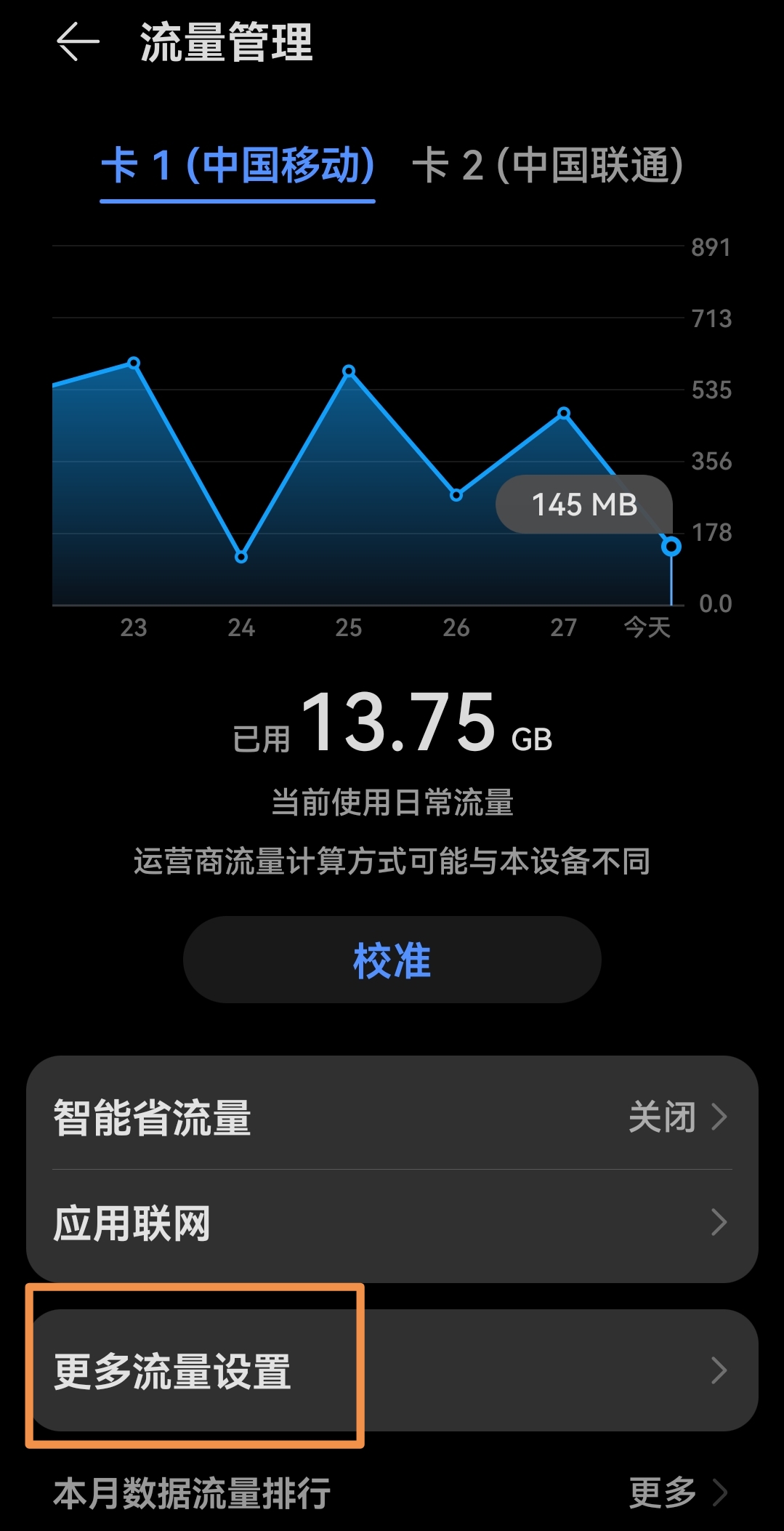The height and width of the screenshot is (1531, 784).
Task: Tap the usage chart near the 178 gridline
Action: [363, 533]
